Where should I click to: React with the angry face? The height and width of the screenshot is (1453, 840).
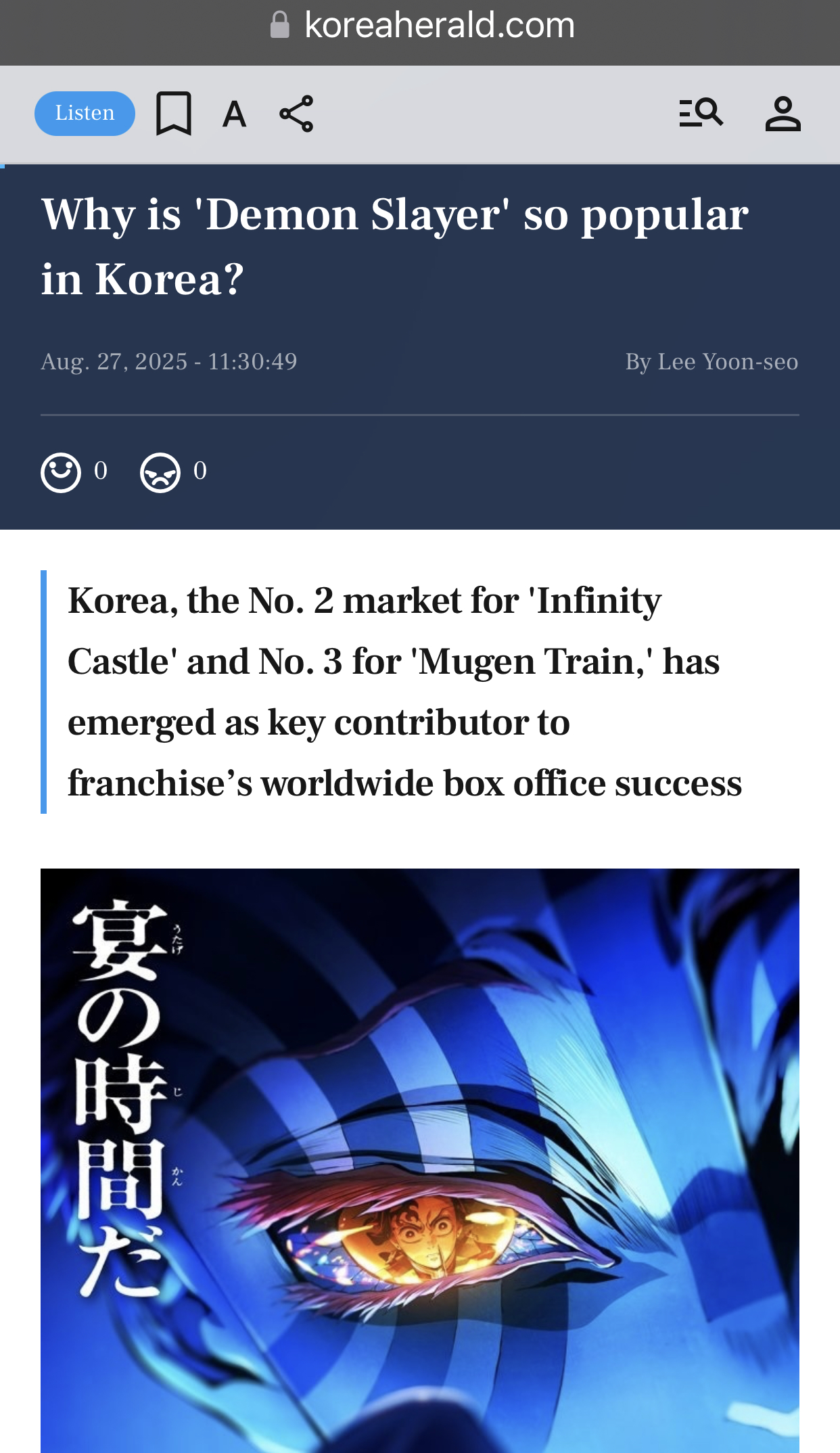click(160, 472)
